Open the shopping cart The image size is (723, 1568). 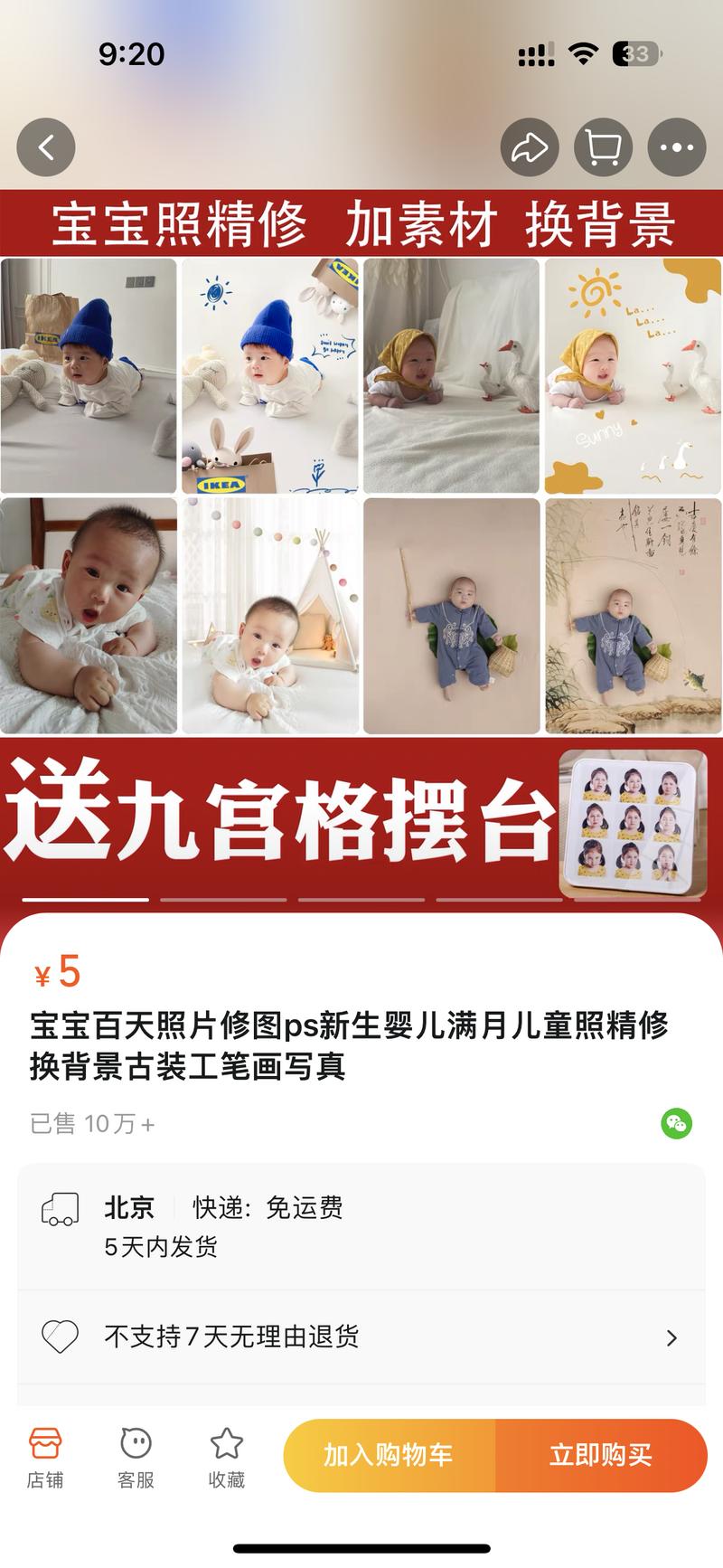603,147
